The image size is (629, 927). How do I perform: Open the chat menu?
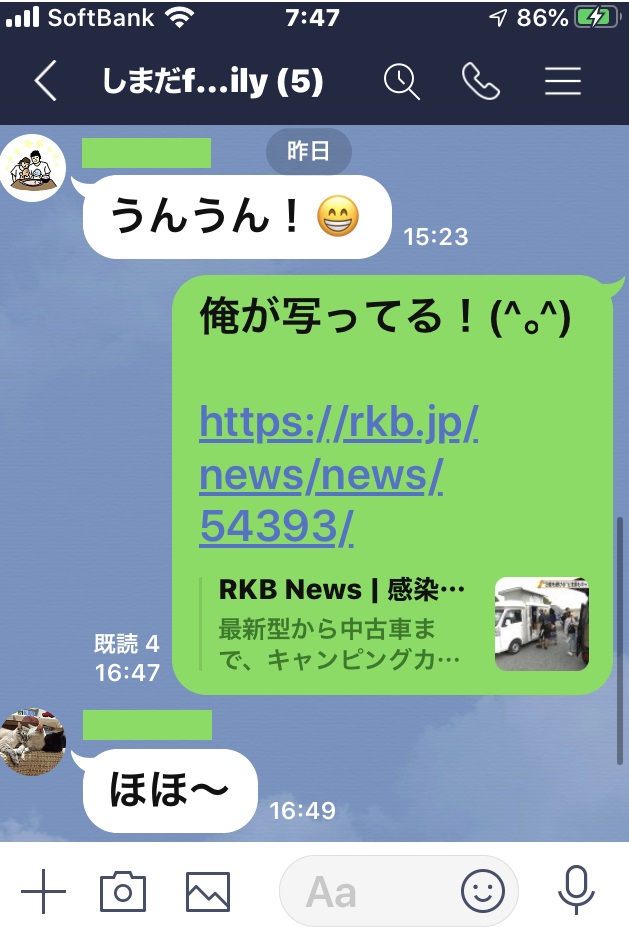pos(563,82)
